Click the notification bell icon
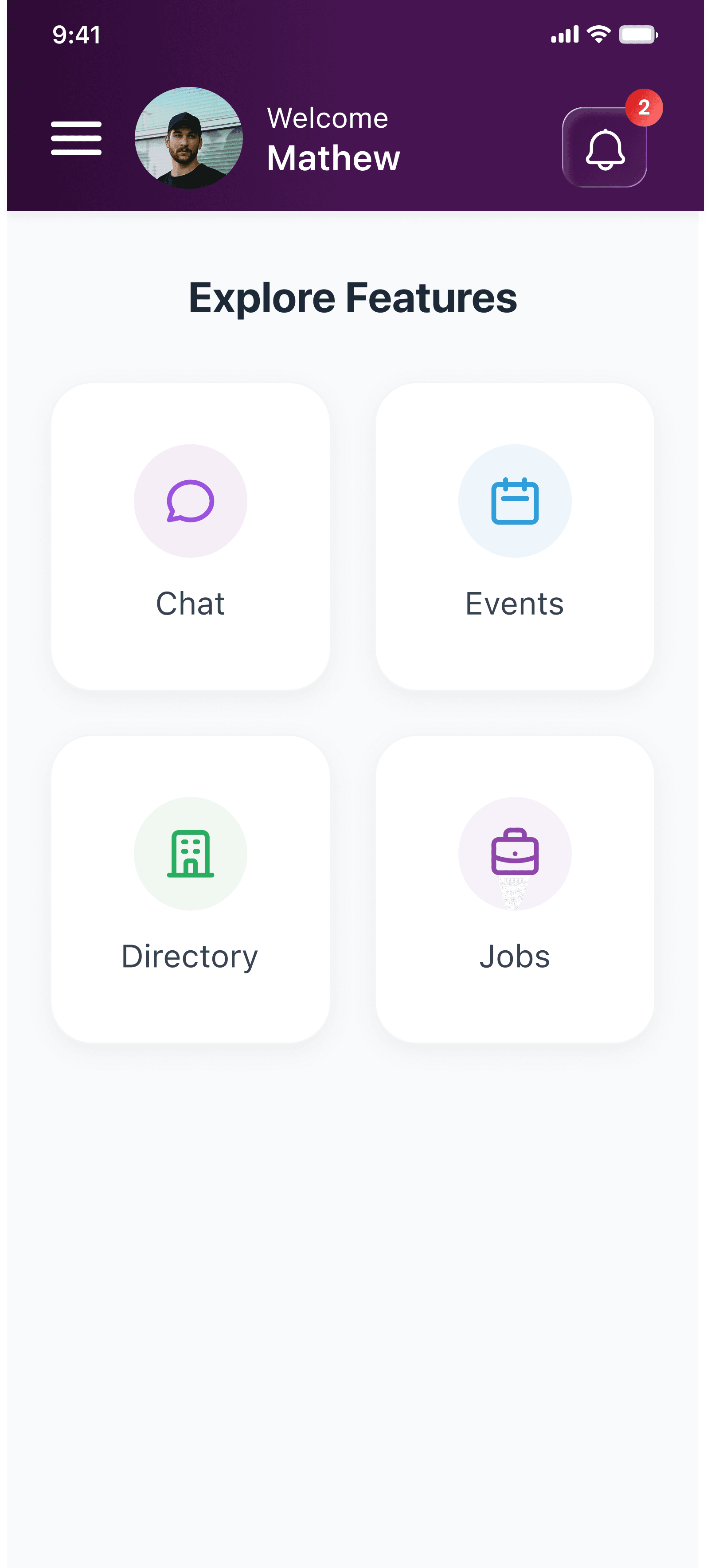 coord(605,151)
